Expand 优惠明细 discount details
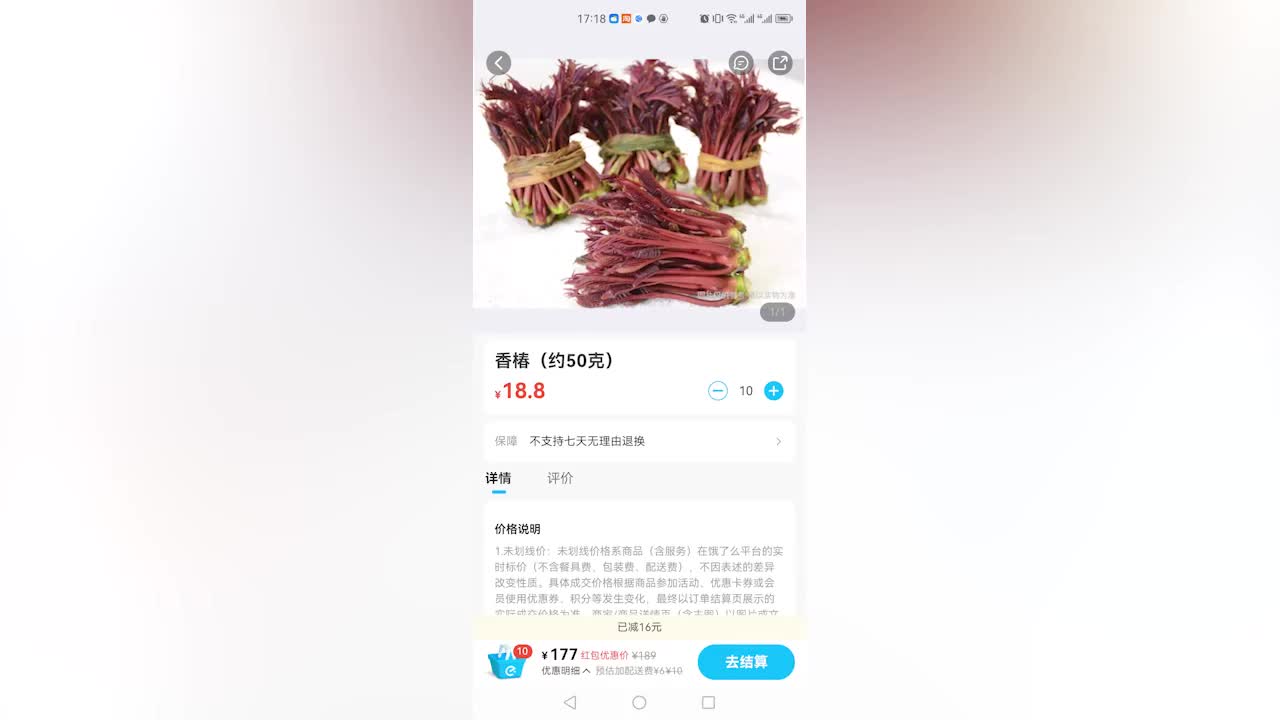Viewport: 1280px width, 720px height. [565, 671]
